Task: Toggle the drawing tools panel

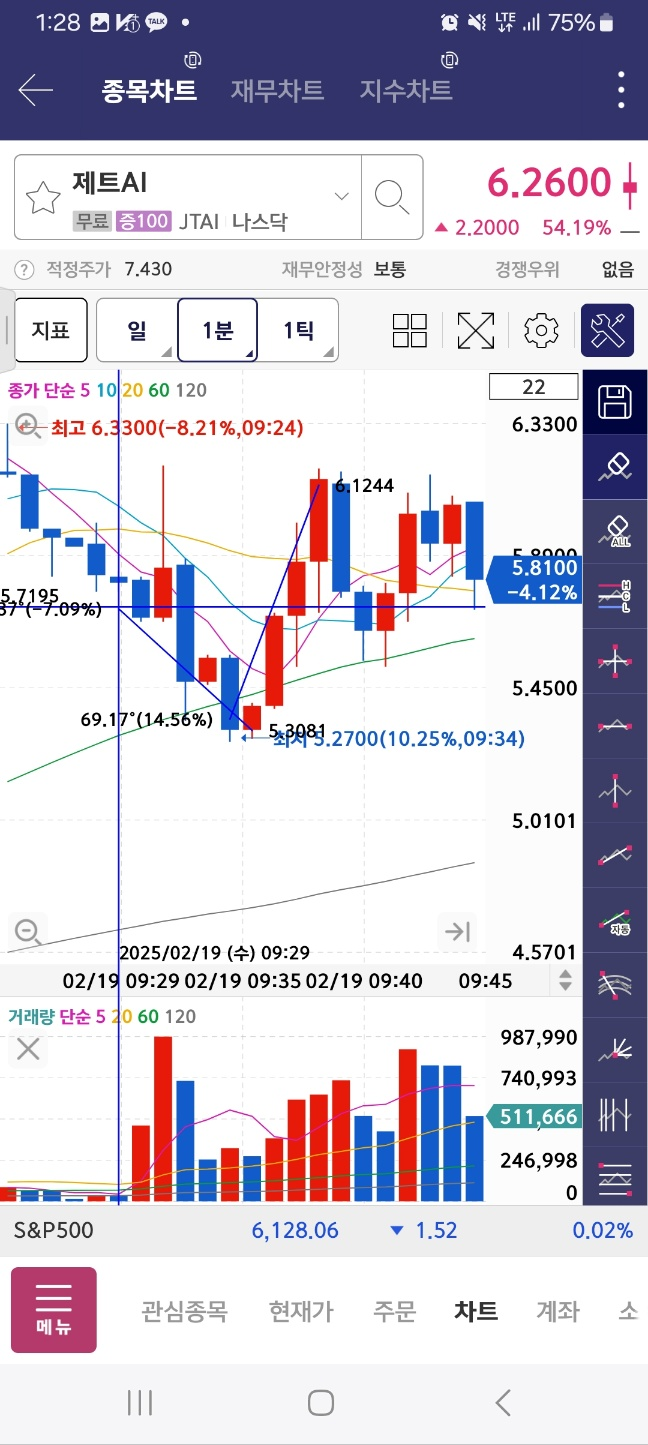Action: click(x=608, y=330)
